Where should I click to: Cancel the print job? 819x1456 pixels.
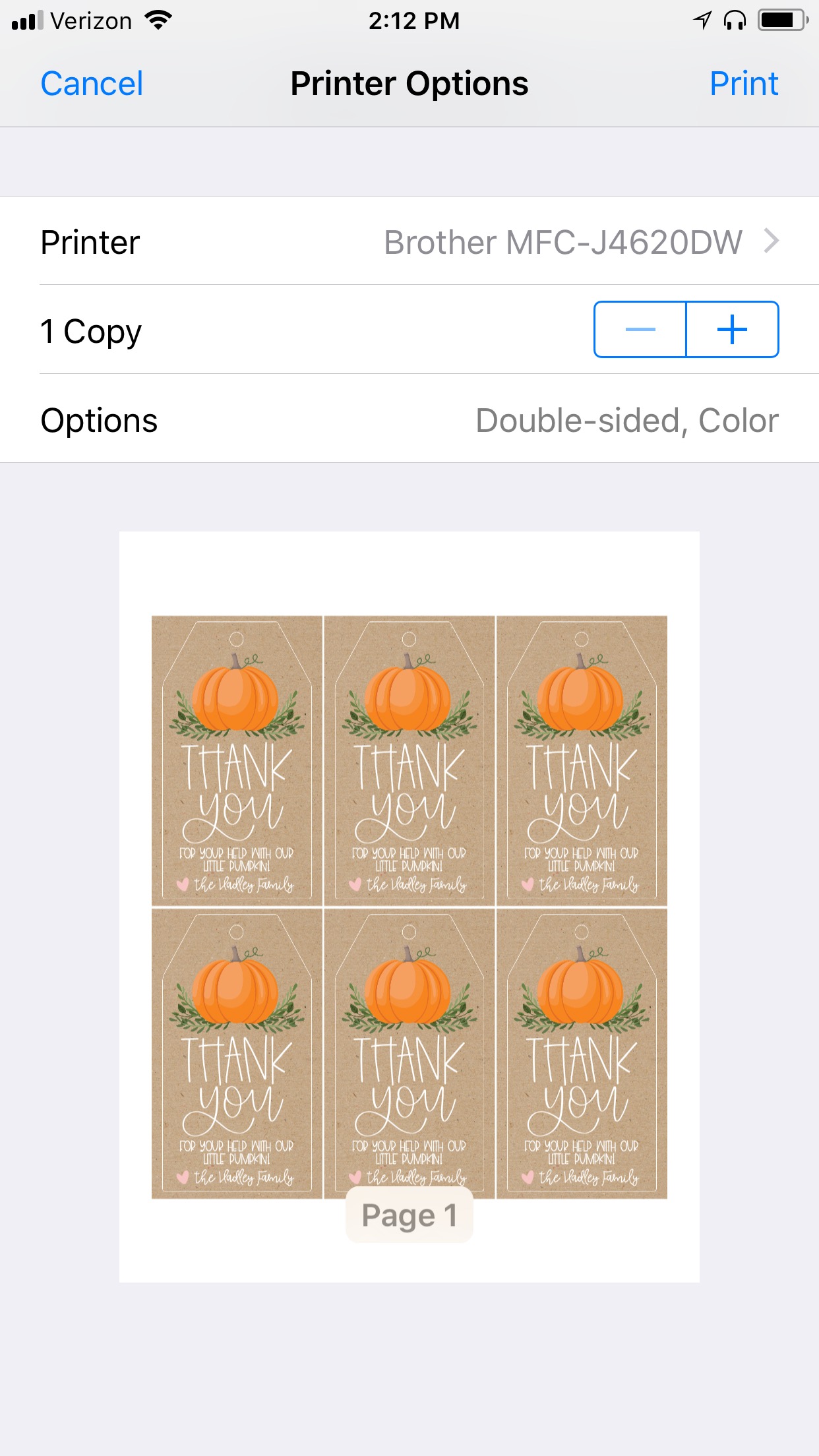[92, 84]
